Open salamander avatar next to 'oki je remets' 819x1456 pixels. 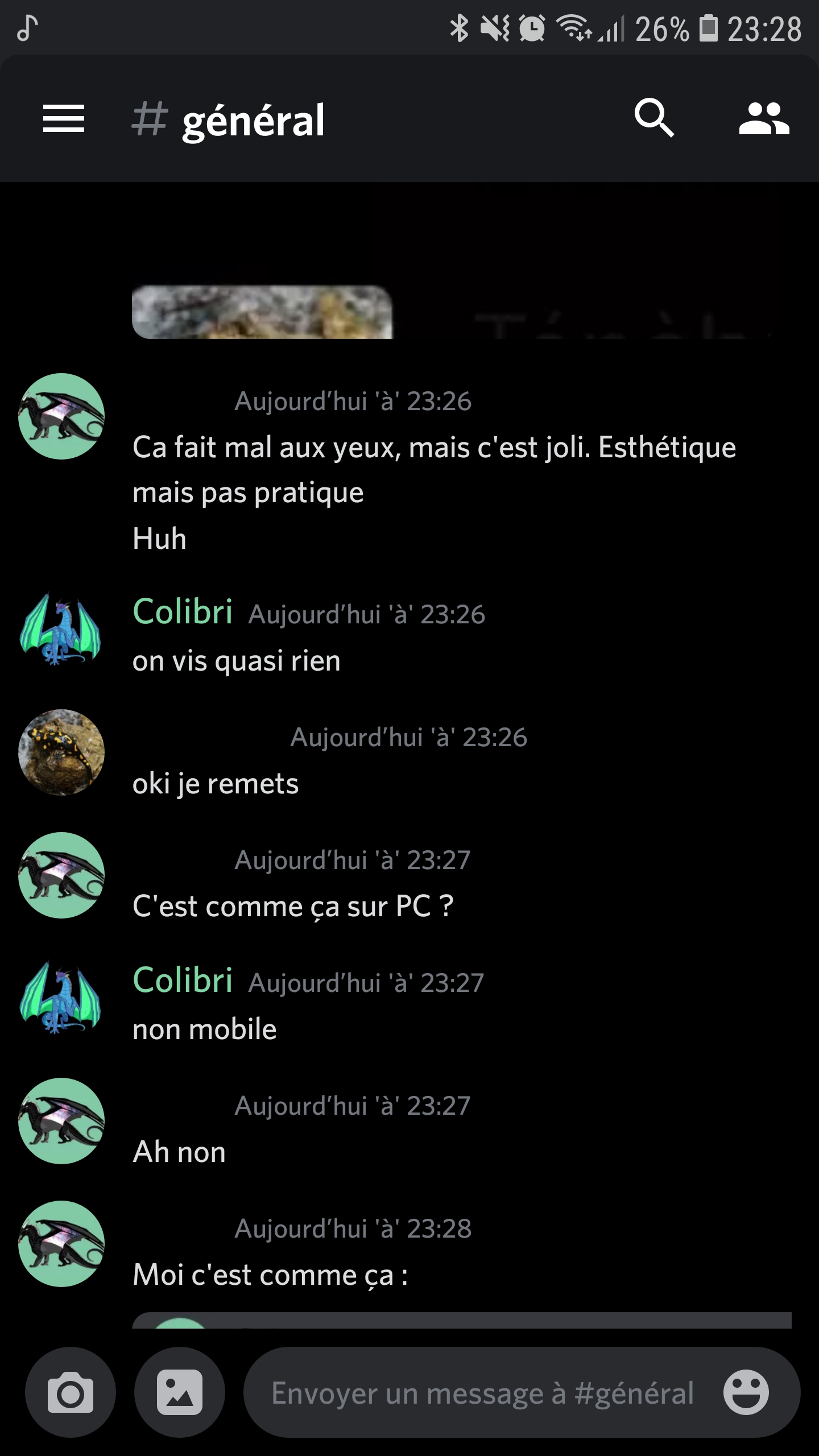tap(61, 752)
